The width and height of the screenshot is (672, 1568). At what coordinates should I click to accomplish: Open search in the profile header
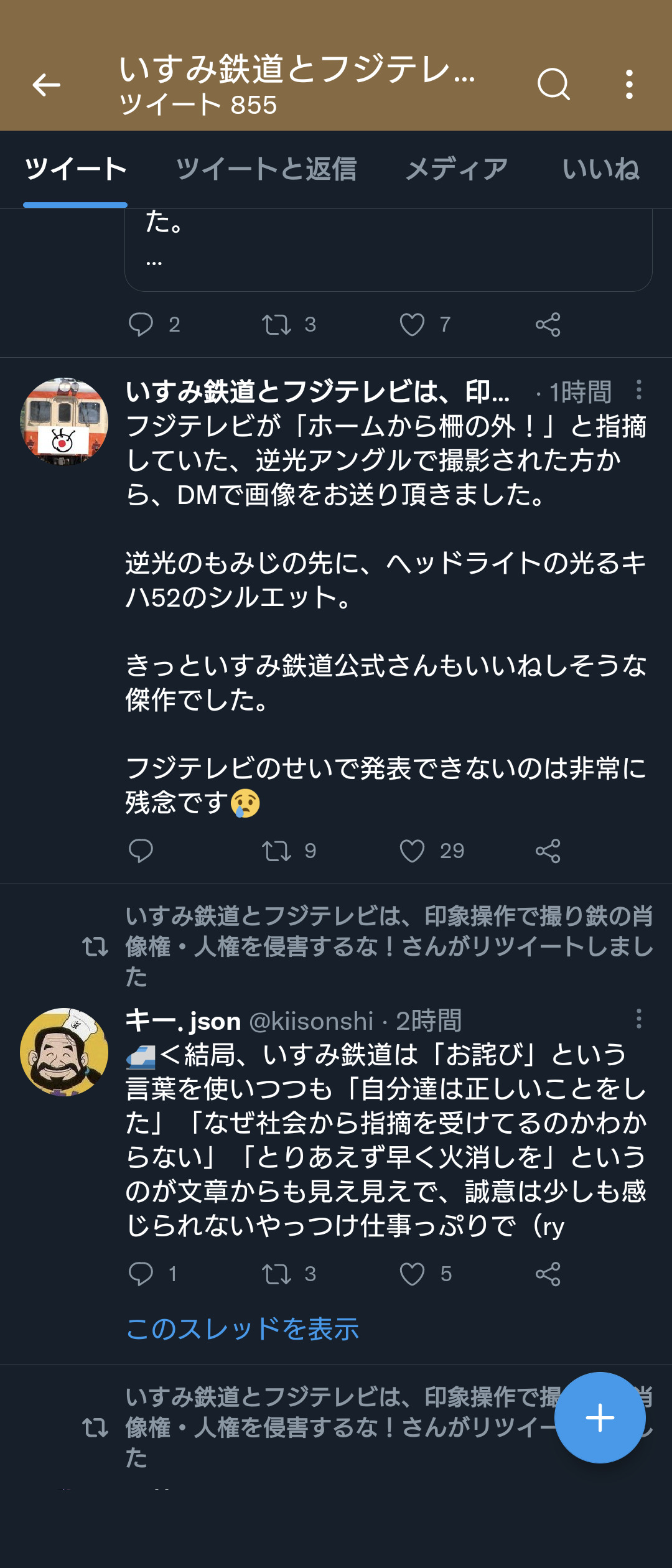(553, 84)
